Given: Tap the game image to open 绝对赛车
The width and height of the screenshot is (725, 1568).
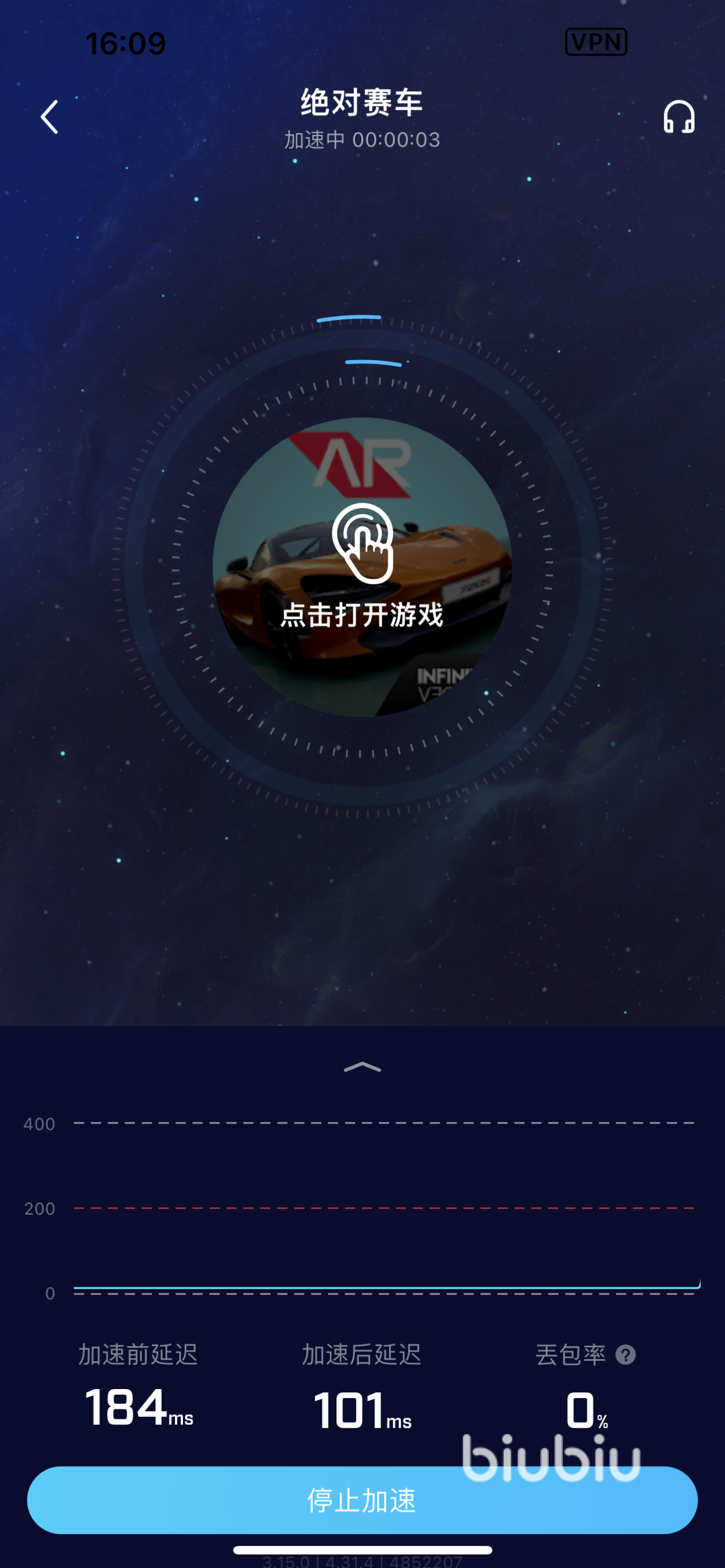Looking at the screenshot, I should [362, 567].
